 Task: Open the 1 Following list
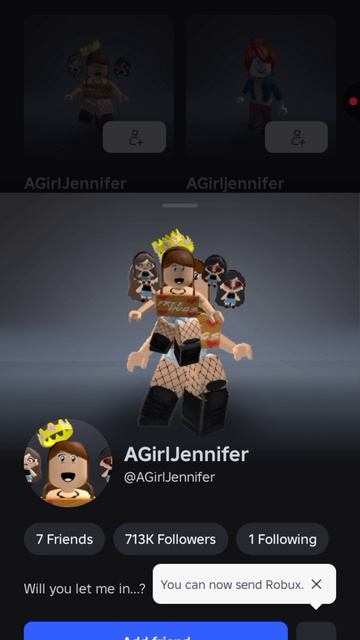coord(282,539)
